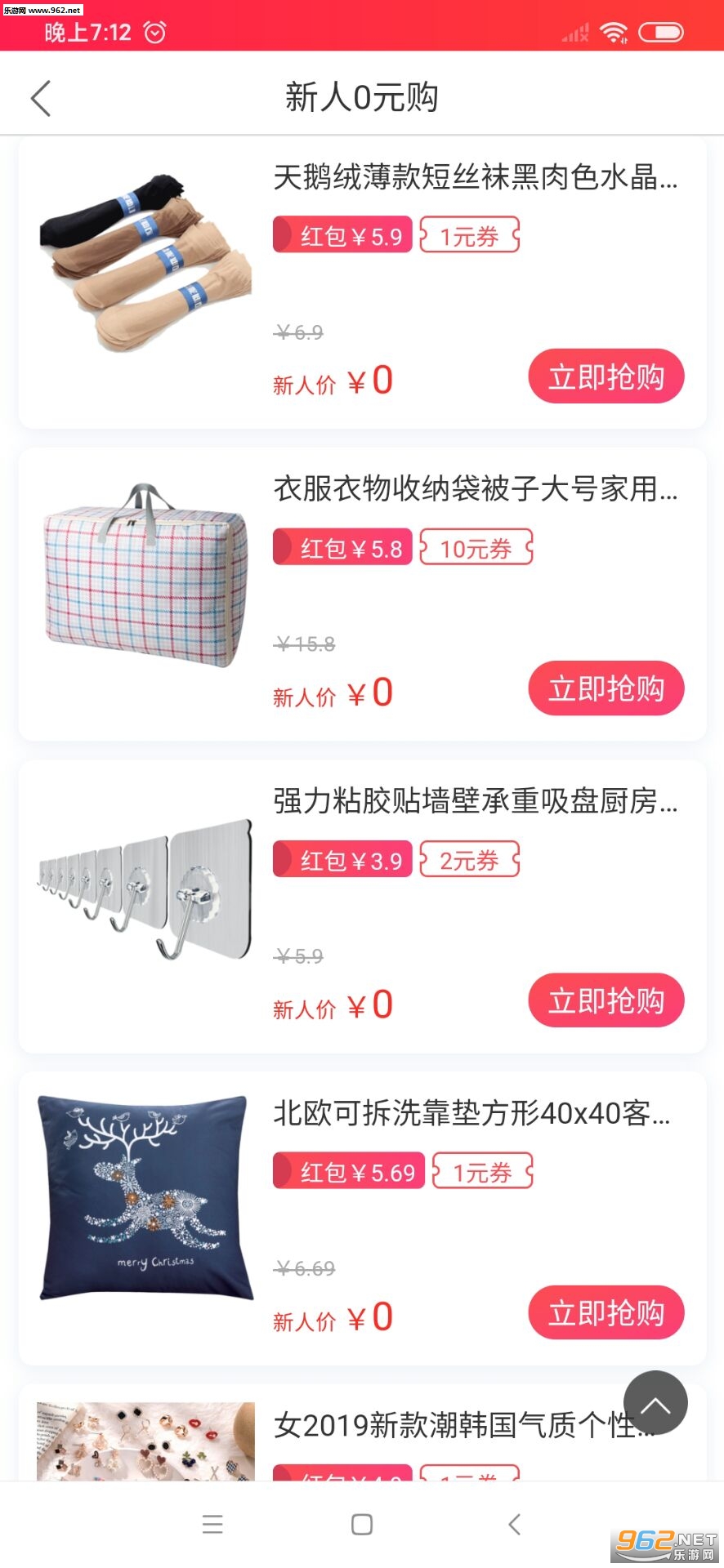Open the adhesive wall hooks product image

145,888
